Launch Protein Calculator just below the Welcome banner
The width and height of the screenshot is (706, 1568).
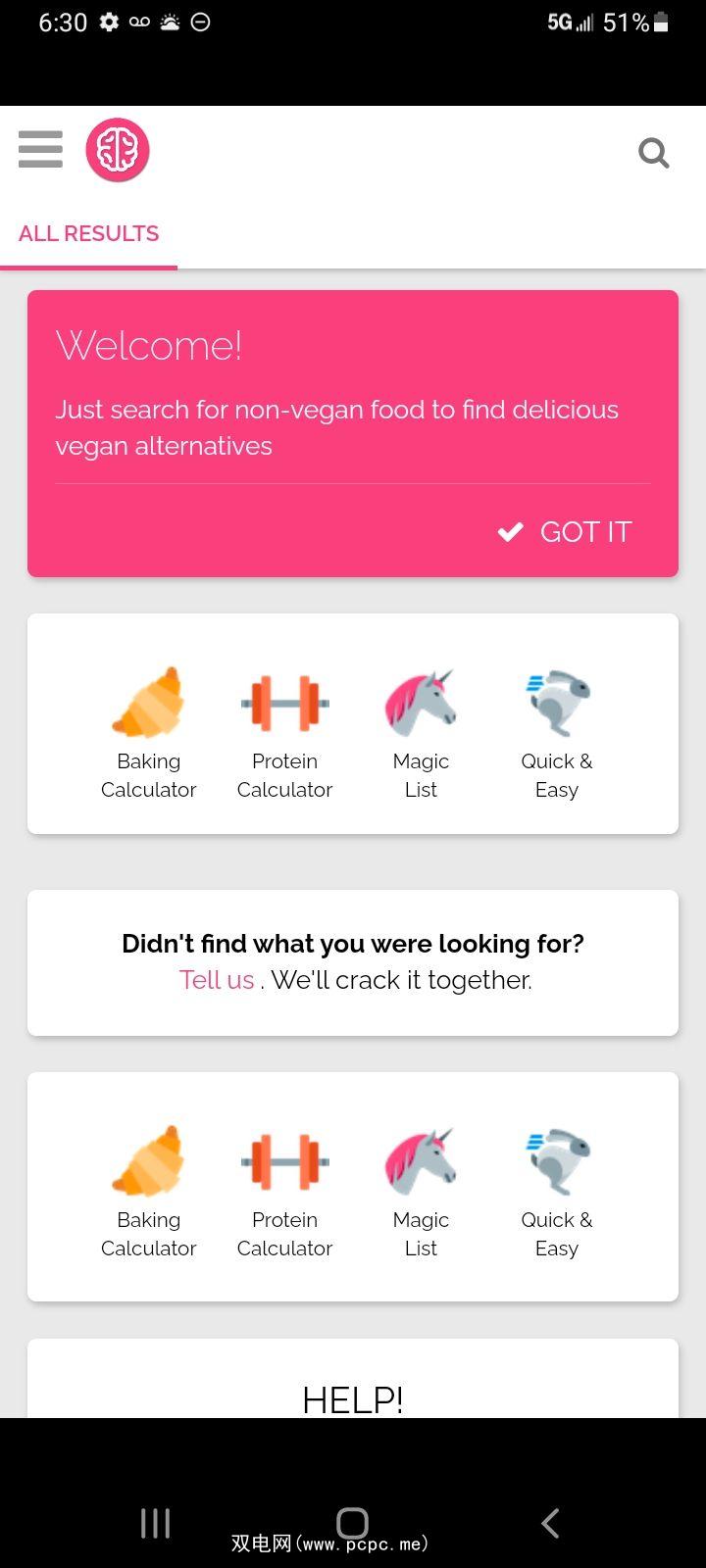(x=284, y=732)
